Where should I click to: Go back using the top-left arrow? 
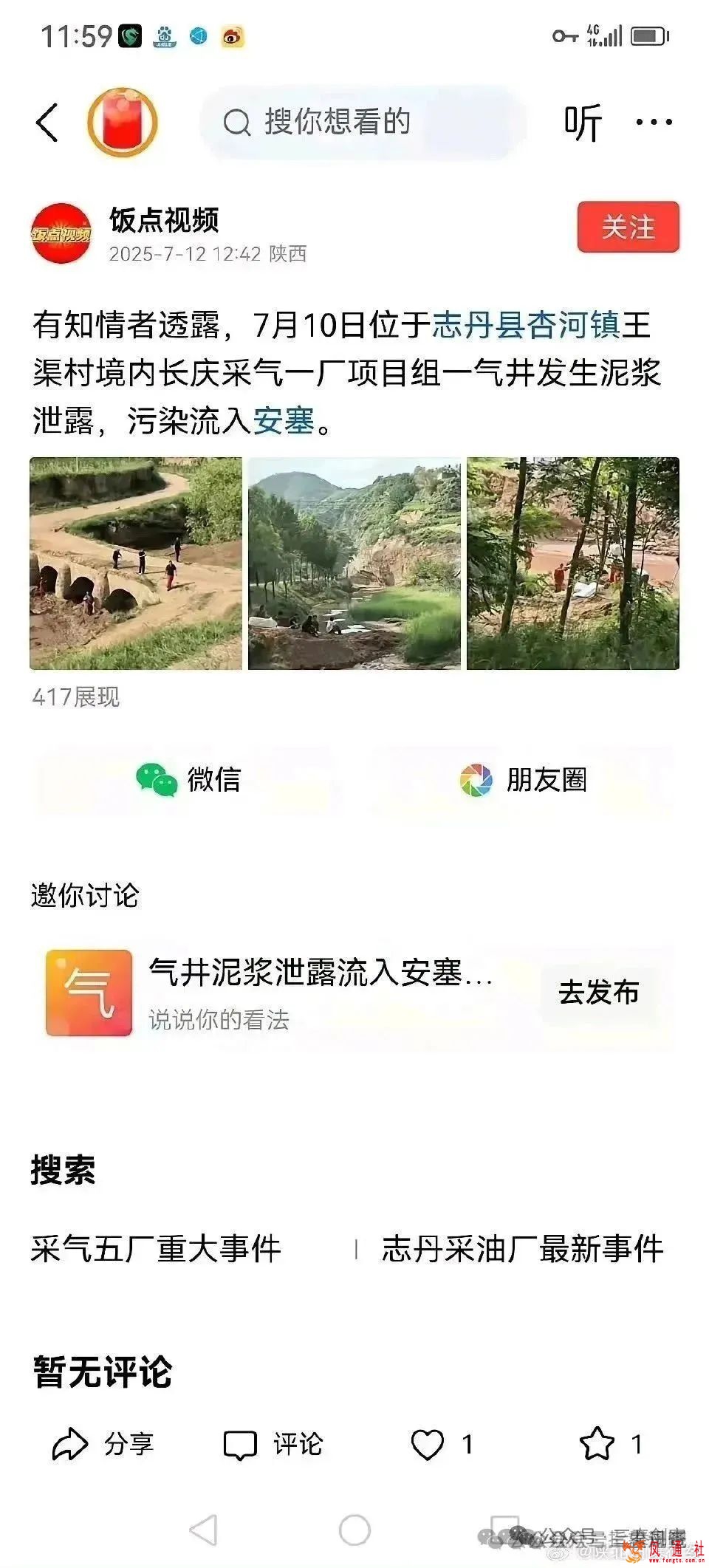pyautogui.click(x=47, y=123)
